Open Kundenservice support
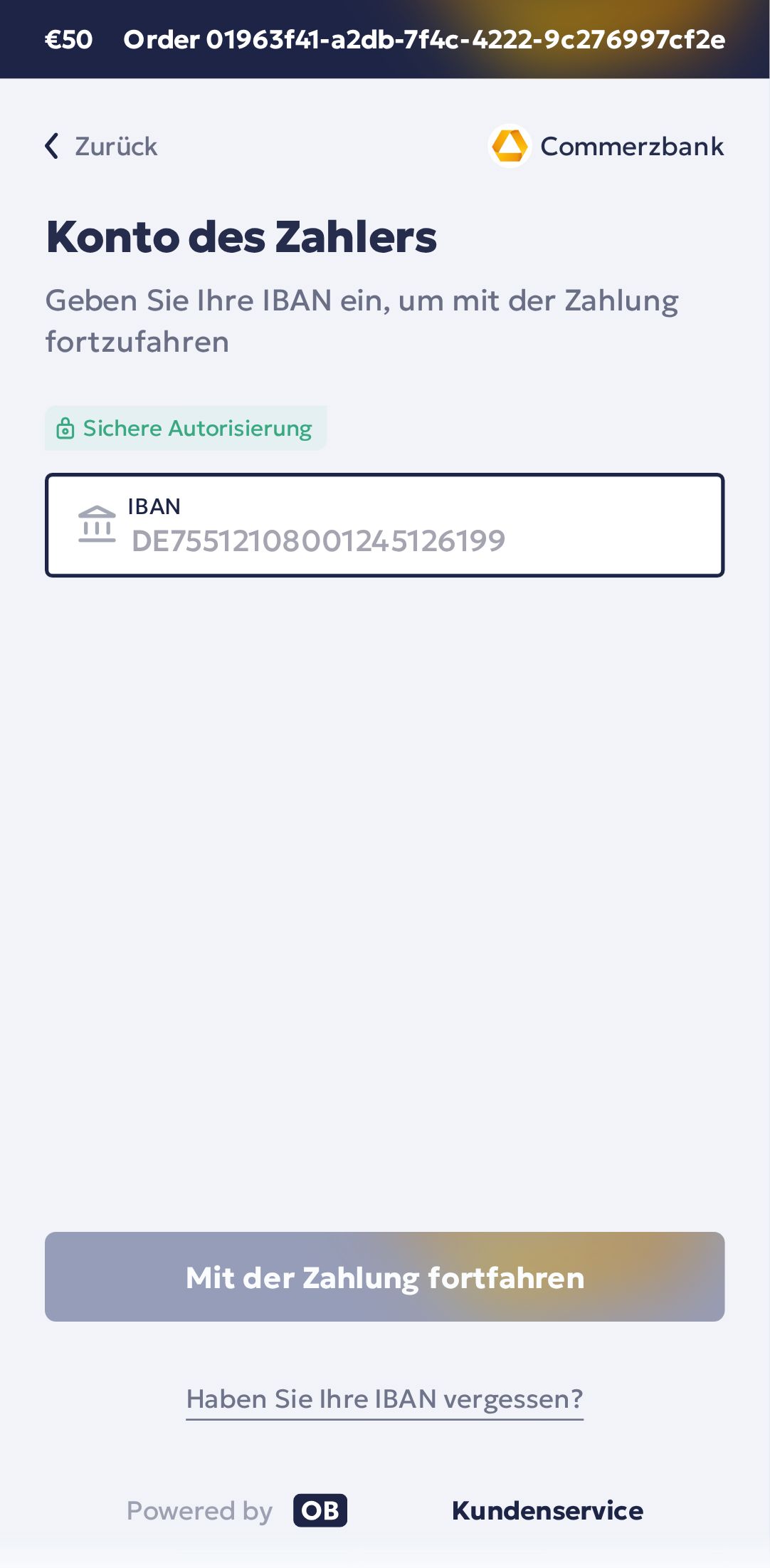This screenshot has height=1568, width=770. point(547,1510)
